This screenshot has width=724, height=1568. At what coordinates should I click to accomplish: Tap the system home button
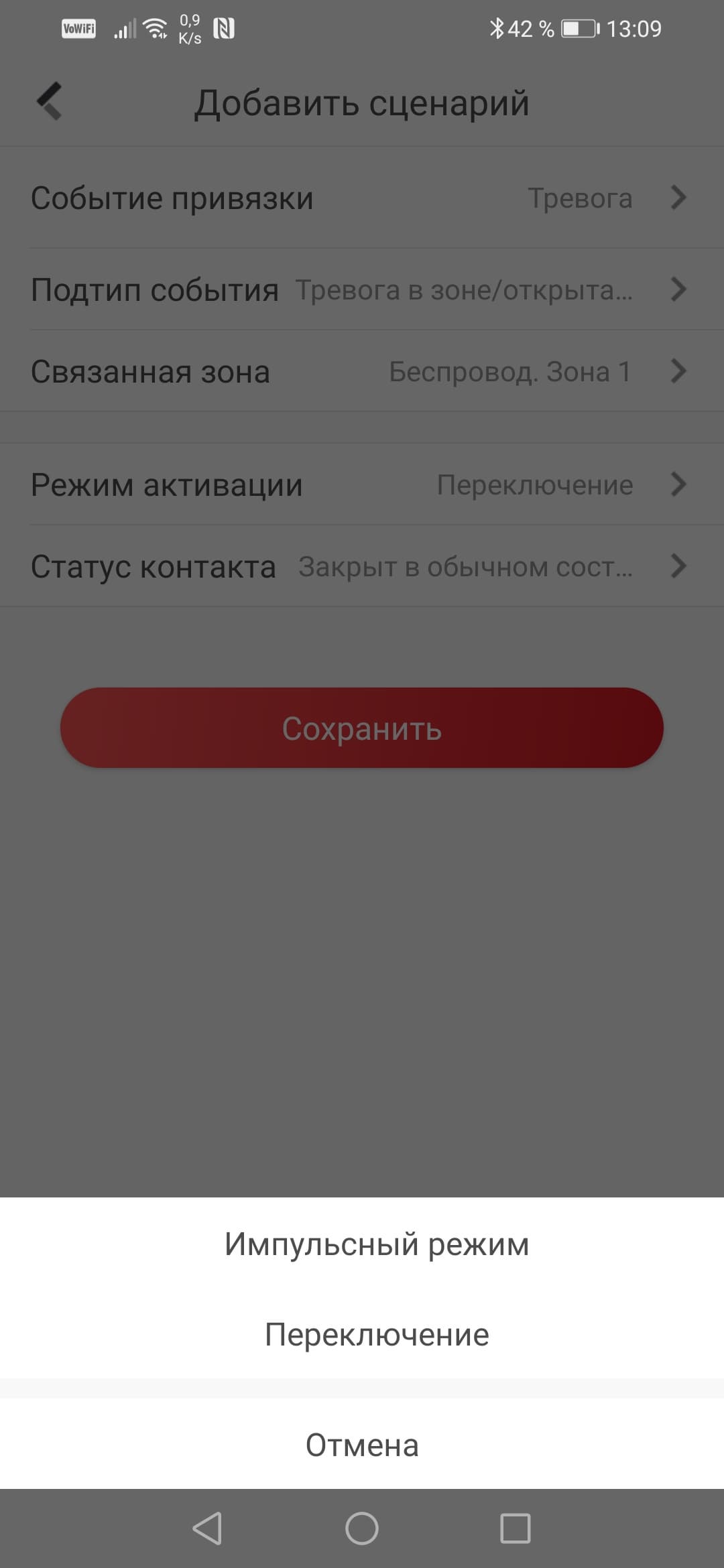pyautogui.click(x=362, y=1529)
